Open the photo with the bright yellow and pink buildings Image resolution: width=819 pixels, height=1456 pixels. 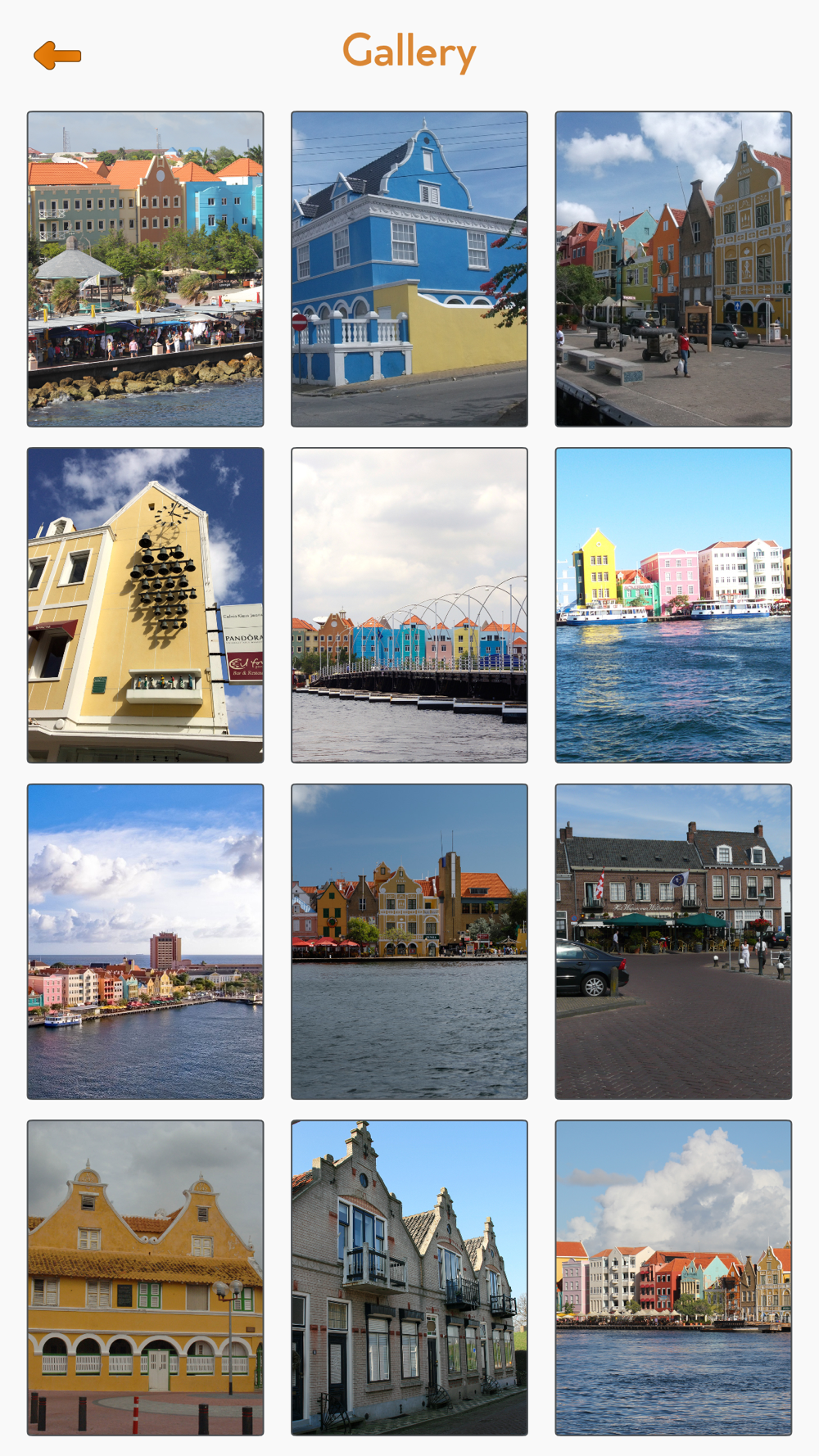coord(673,605)
